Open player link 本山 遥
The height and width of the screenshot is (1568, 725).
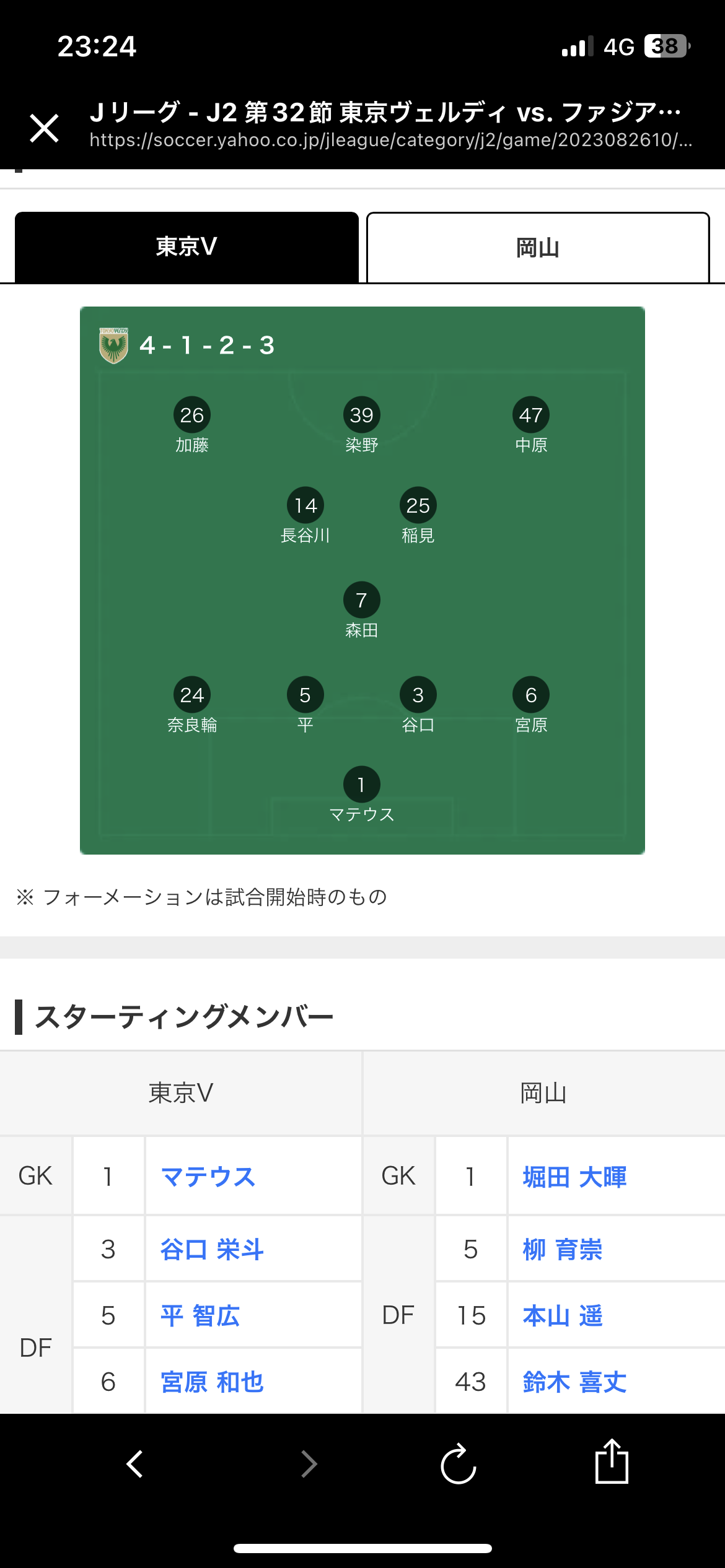(x=563, y=1315)
